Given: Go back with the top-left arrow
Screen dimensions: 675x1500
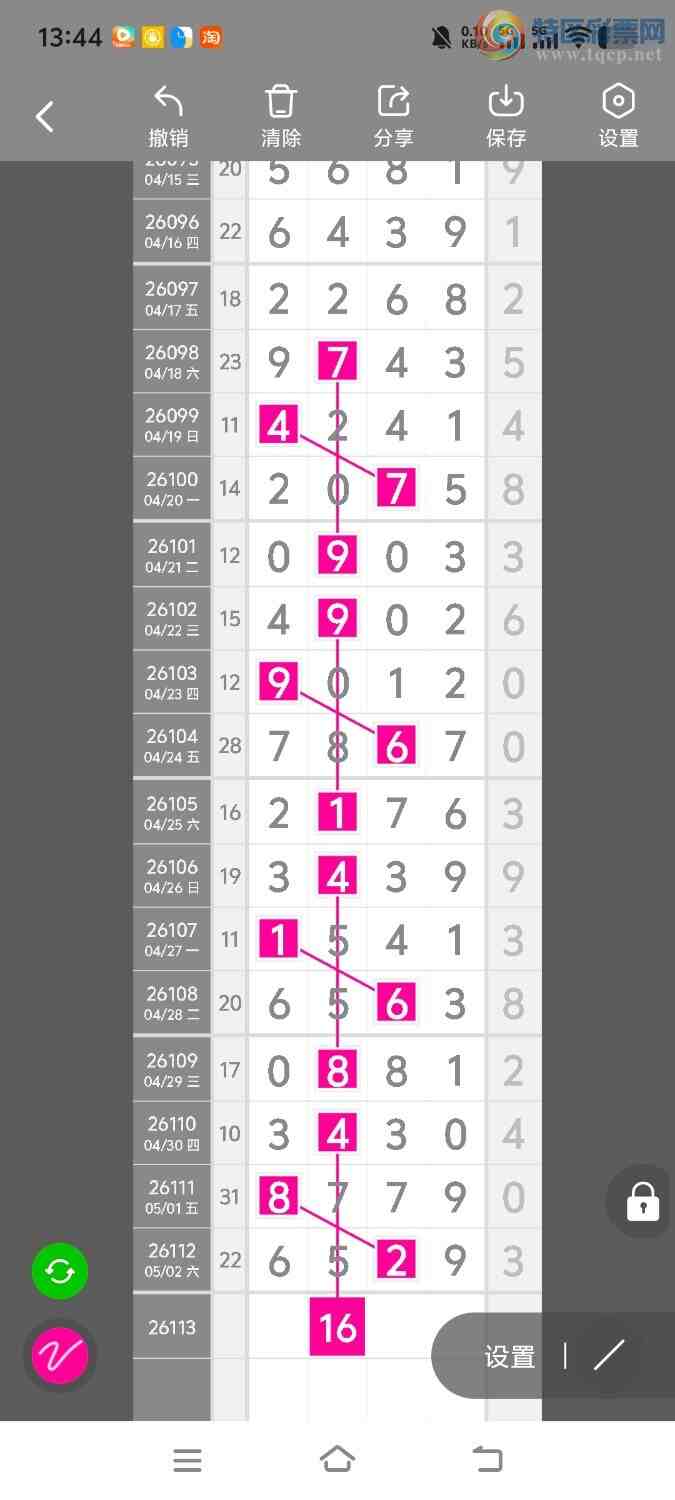Looking at the screenshot, I should tap(45, 117).
